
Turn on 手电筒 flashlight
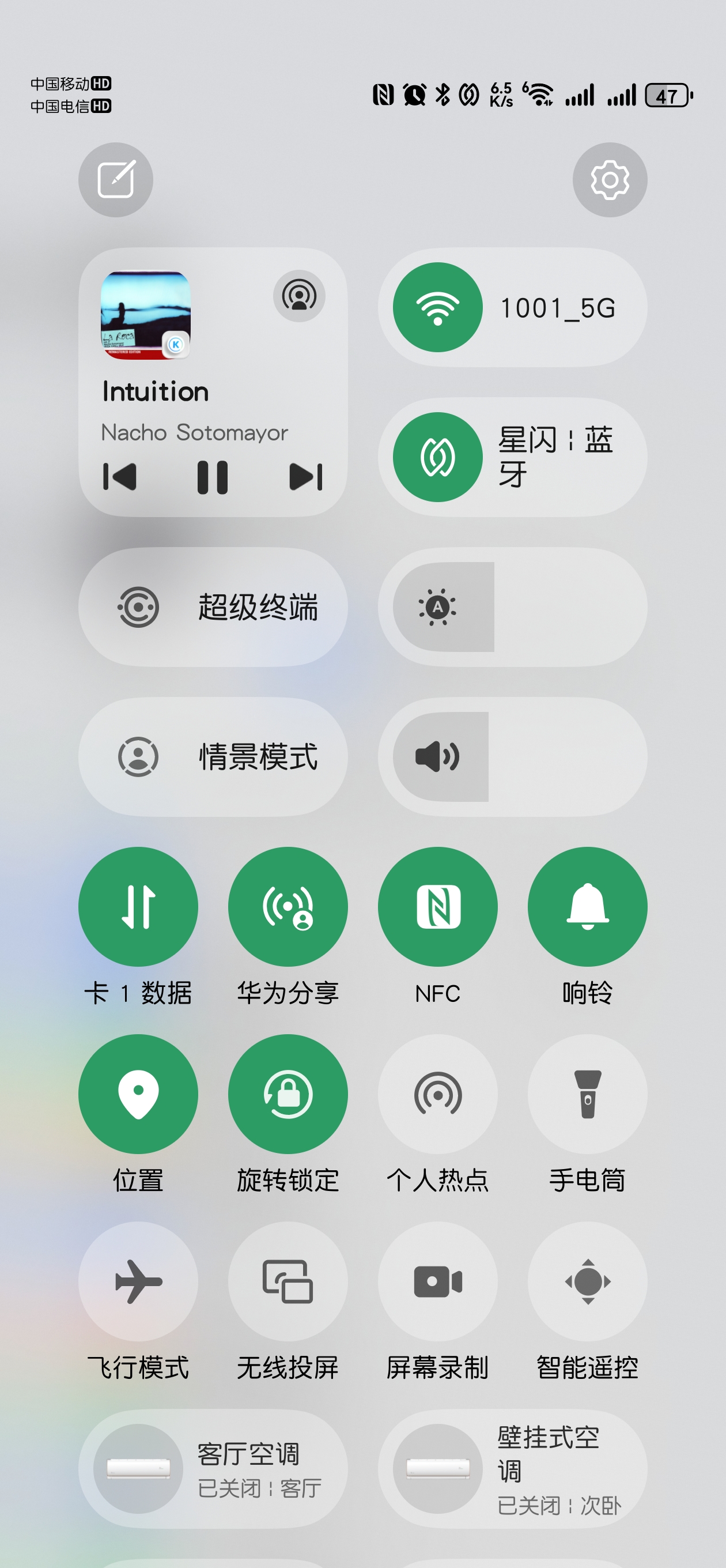(587, 1094)
